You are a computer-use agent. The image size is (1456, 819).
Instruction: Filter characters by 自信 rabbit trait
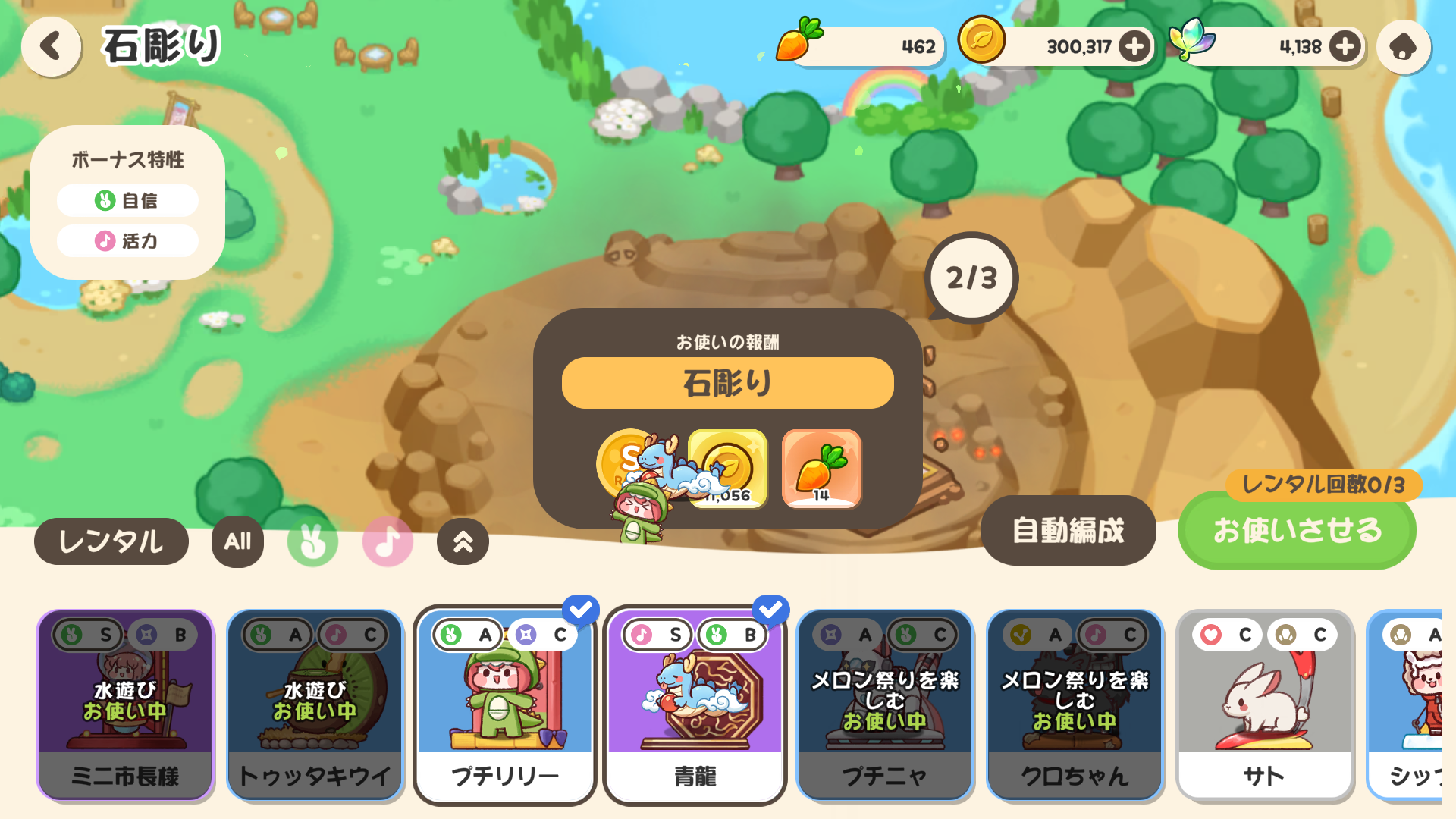tap(312, 541)
